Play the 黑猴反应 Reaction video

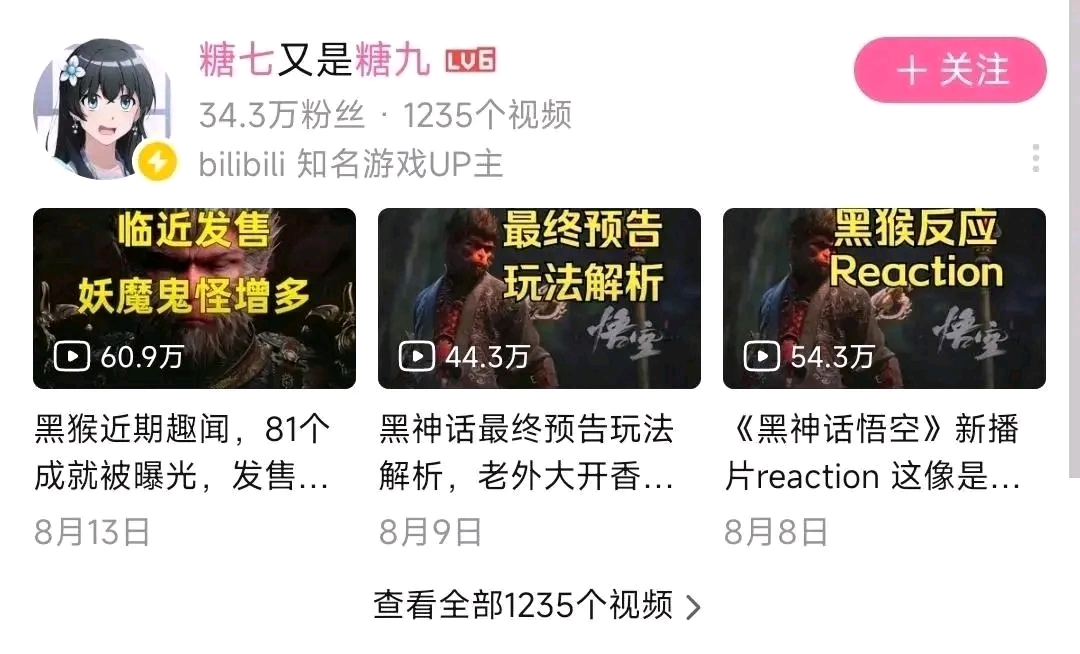tap(884, 298)
